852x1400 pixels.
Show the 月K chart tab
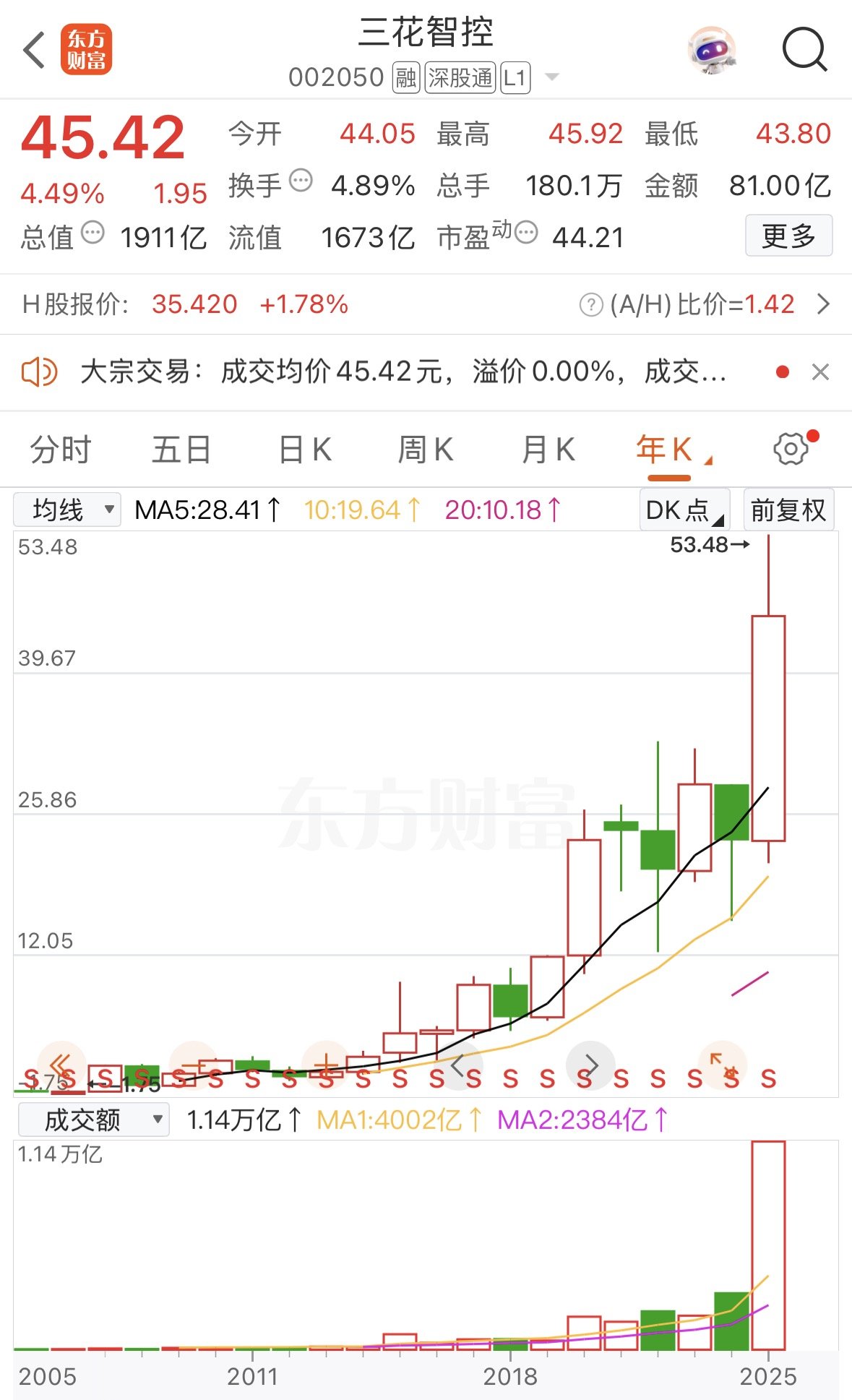tap(548, 450)
